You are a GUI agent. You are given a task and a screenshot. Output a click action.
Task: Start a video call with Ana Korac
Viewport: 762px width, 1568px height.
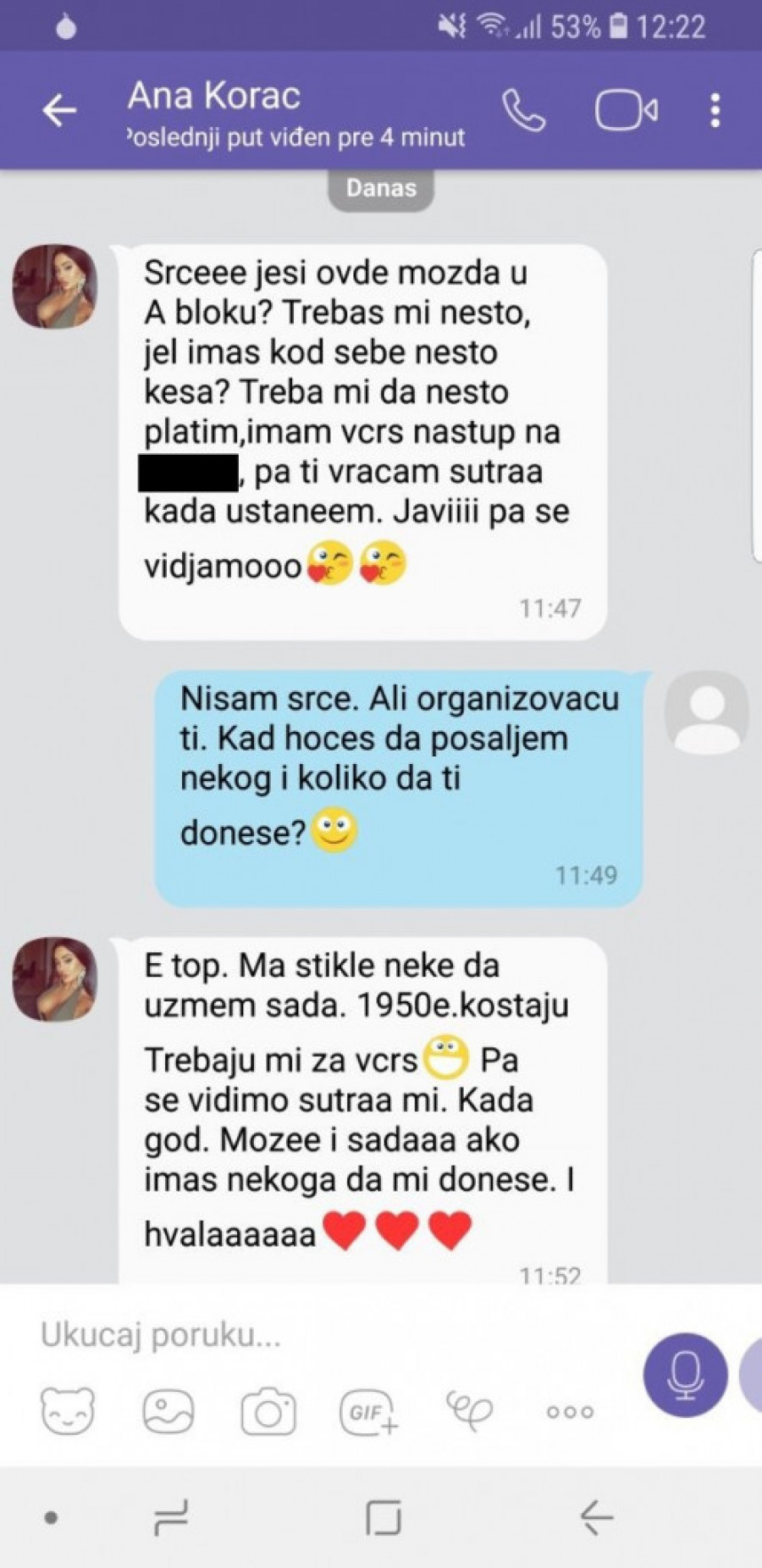pos(626,111)
